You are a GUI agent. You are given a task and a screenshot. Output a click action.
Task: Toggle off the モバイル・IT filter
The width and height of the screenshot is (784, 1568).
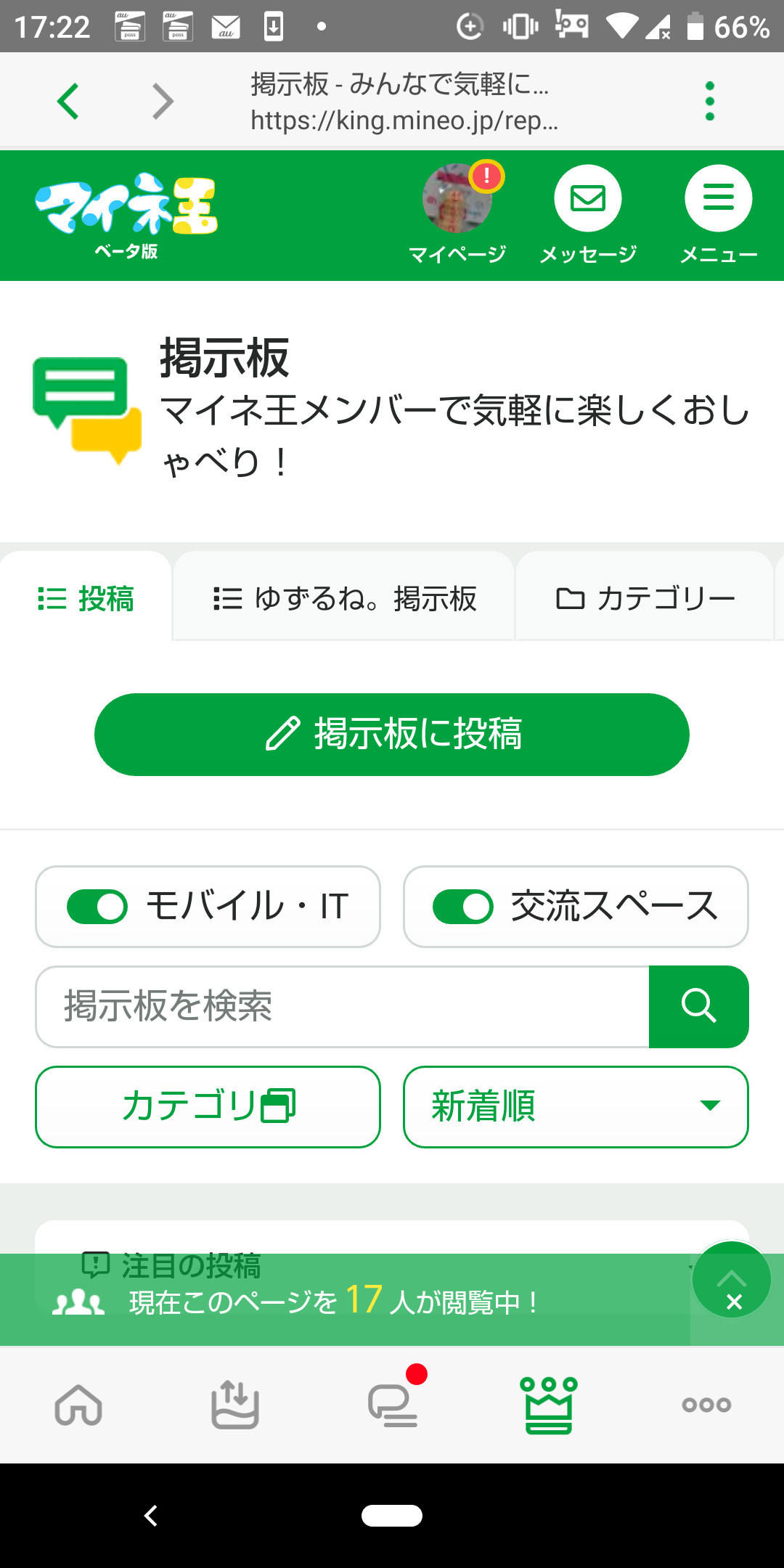97,907
